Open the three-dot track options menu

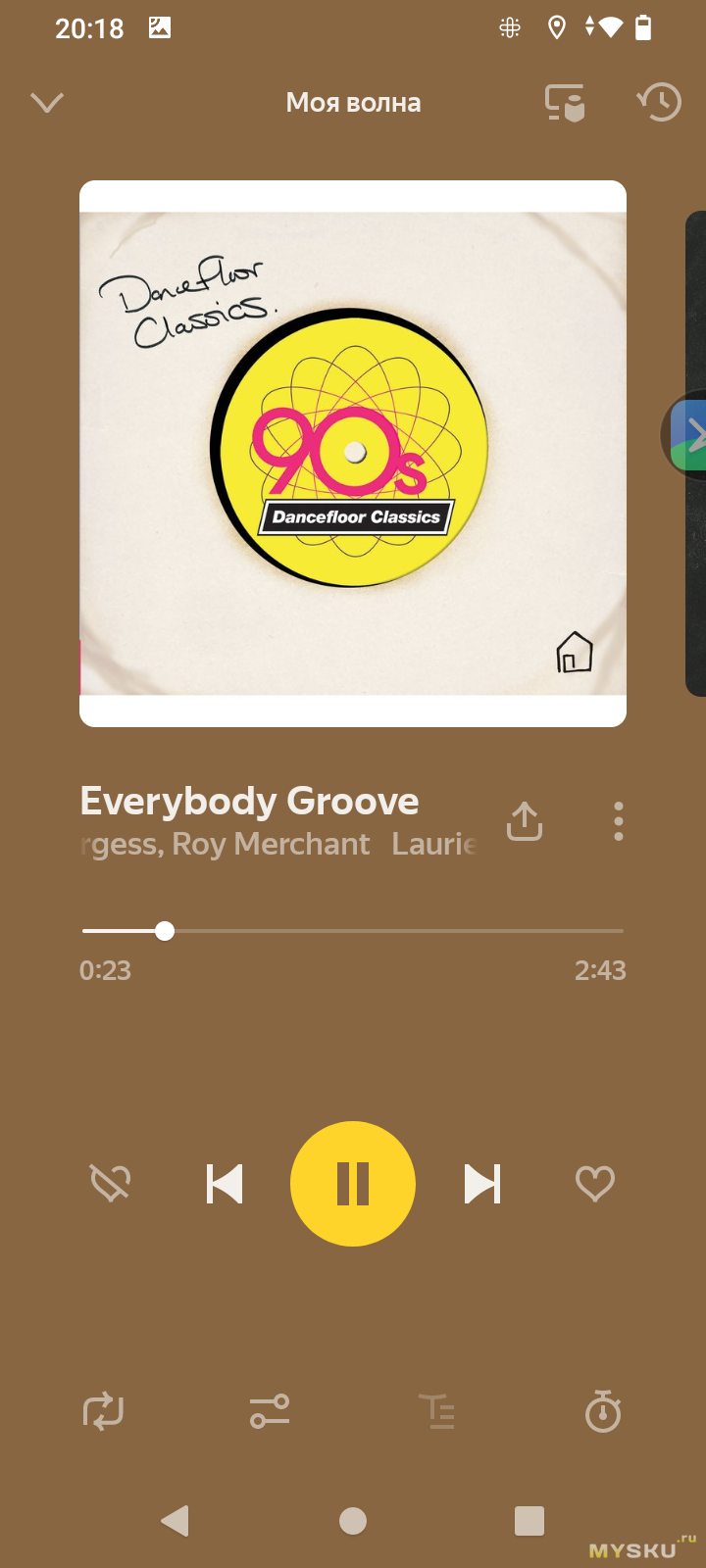(x=618, y=821)
